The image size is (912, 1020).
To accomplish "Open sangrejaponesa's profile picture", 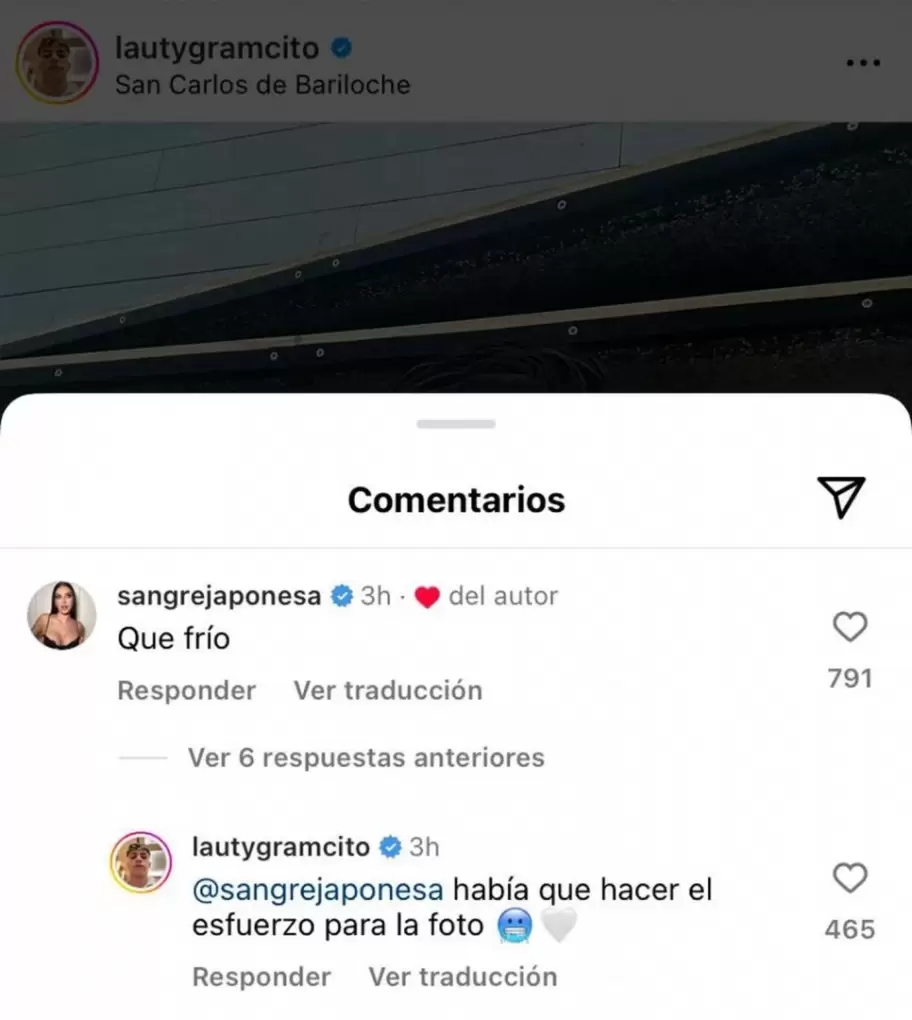I will click(61, 616).
